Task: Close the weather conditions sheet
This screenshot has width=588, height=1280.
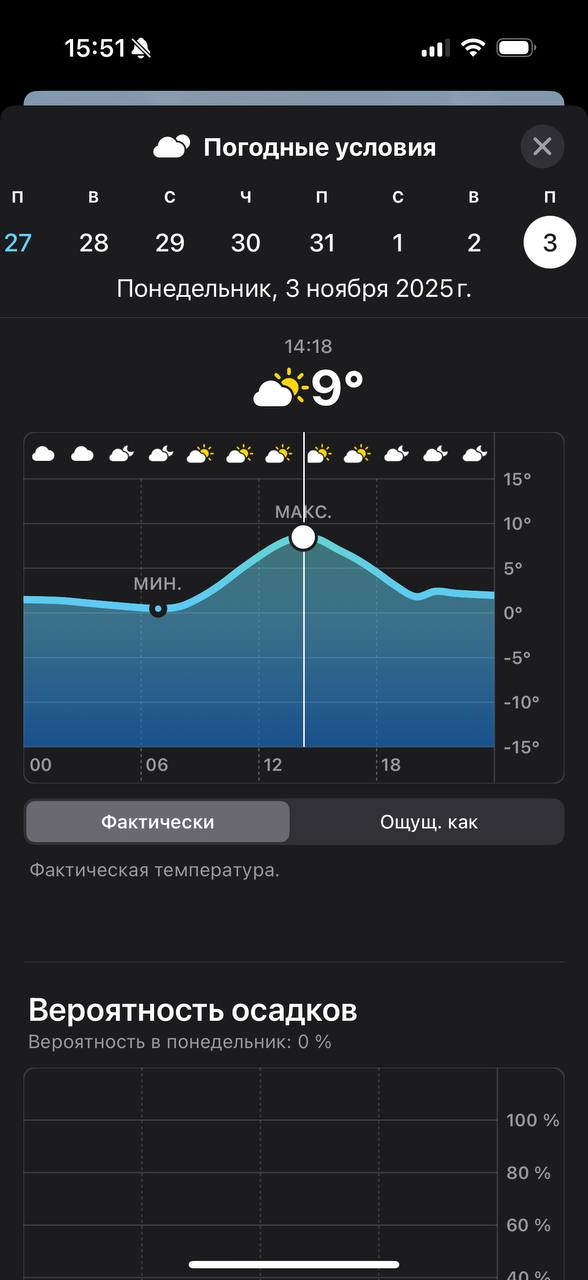Action: click(x=542, y=147)
